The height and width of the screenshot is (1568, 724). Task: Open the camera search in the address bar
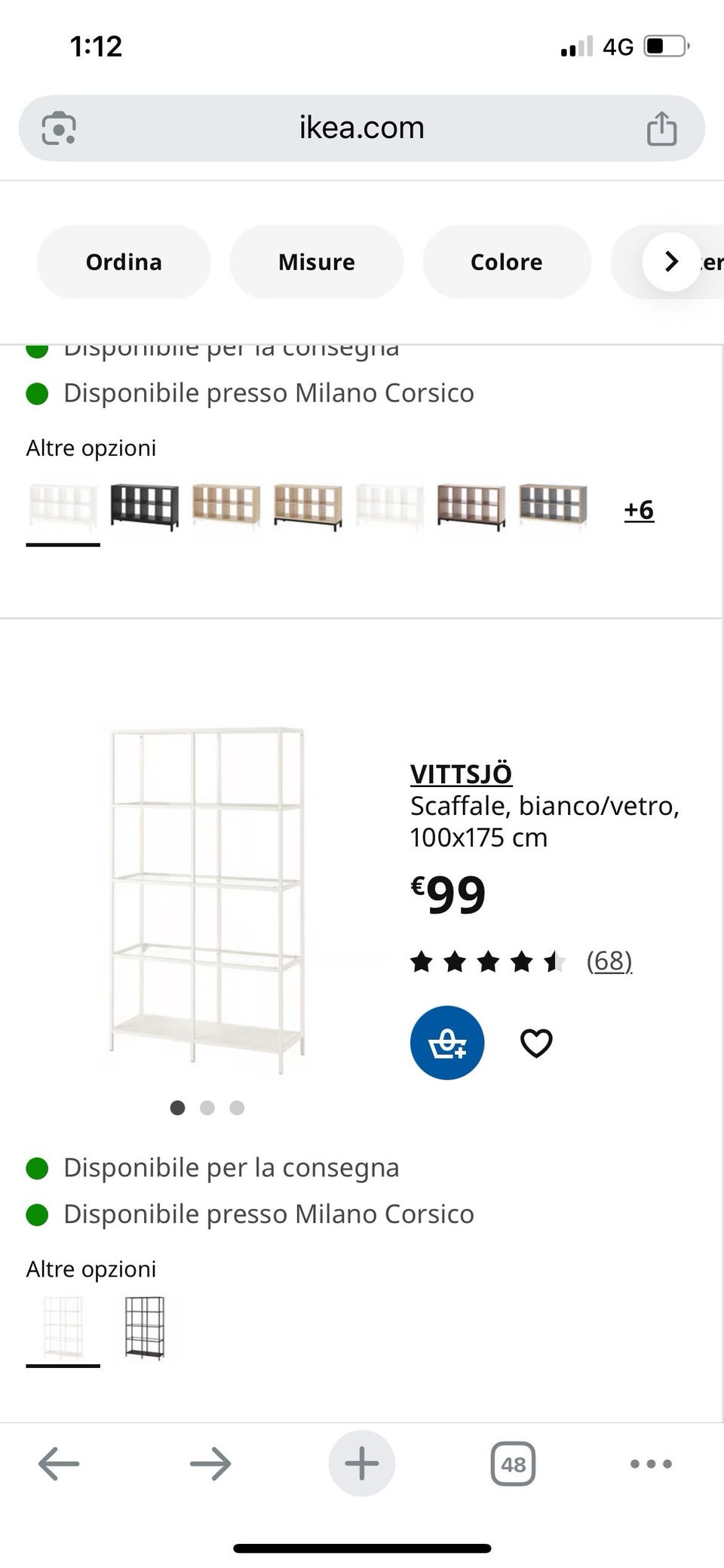click(x=59, y=127)
